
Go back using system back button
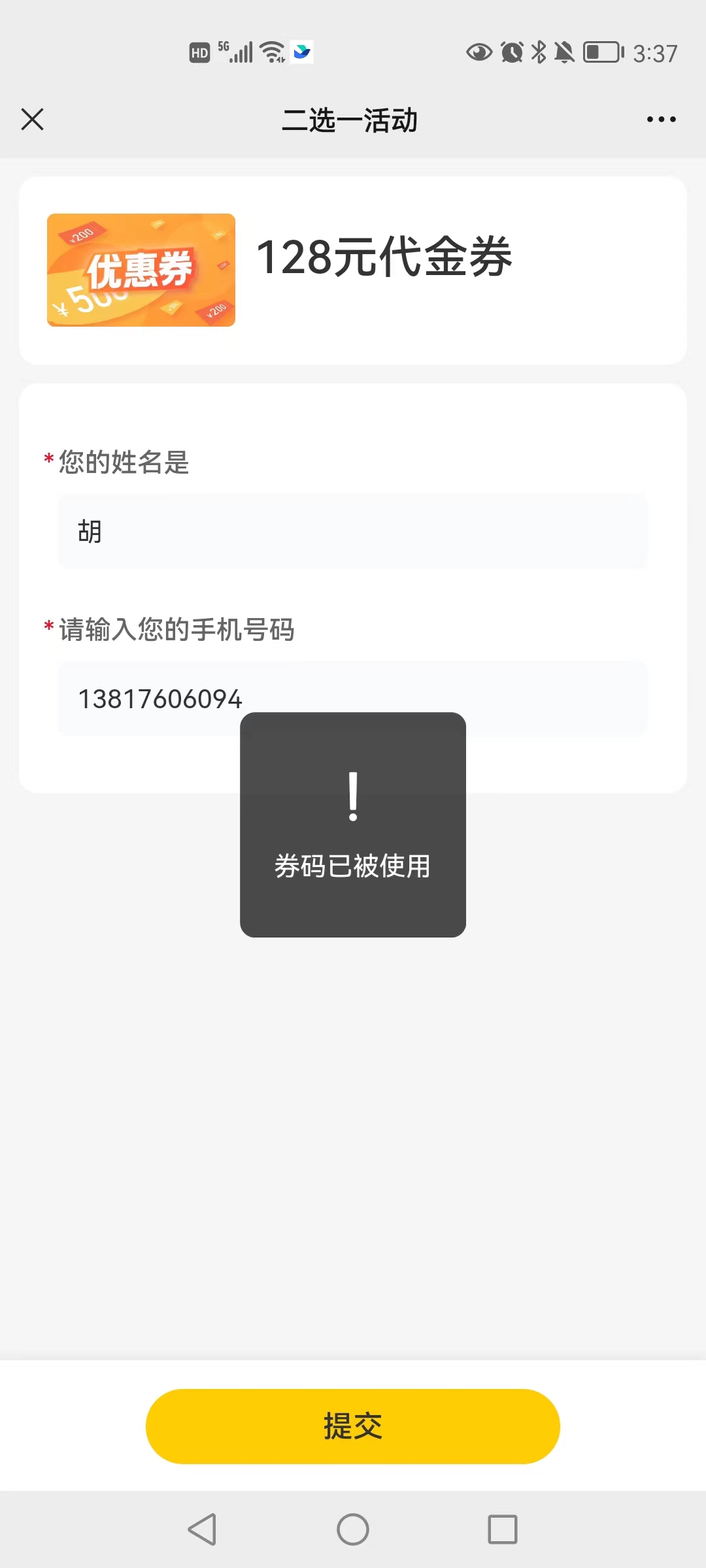[x=202, y=1529]
